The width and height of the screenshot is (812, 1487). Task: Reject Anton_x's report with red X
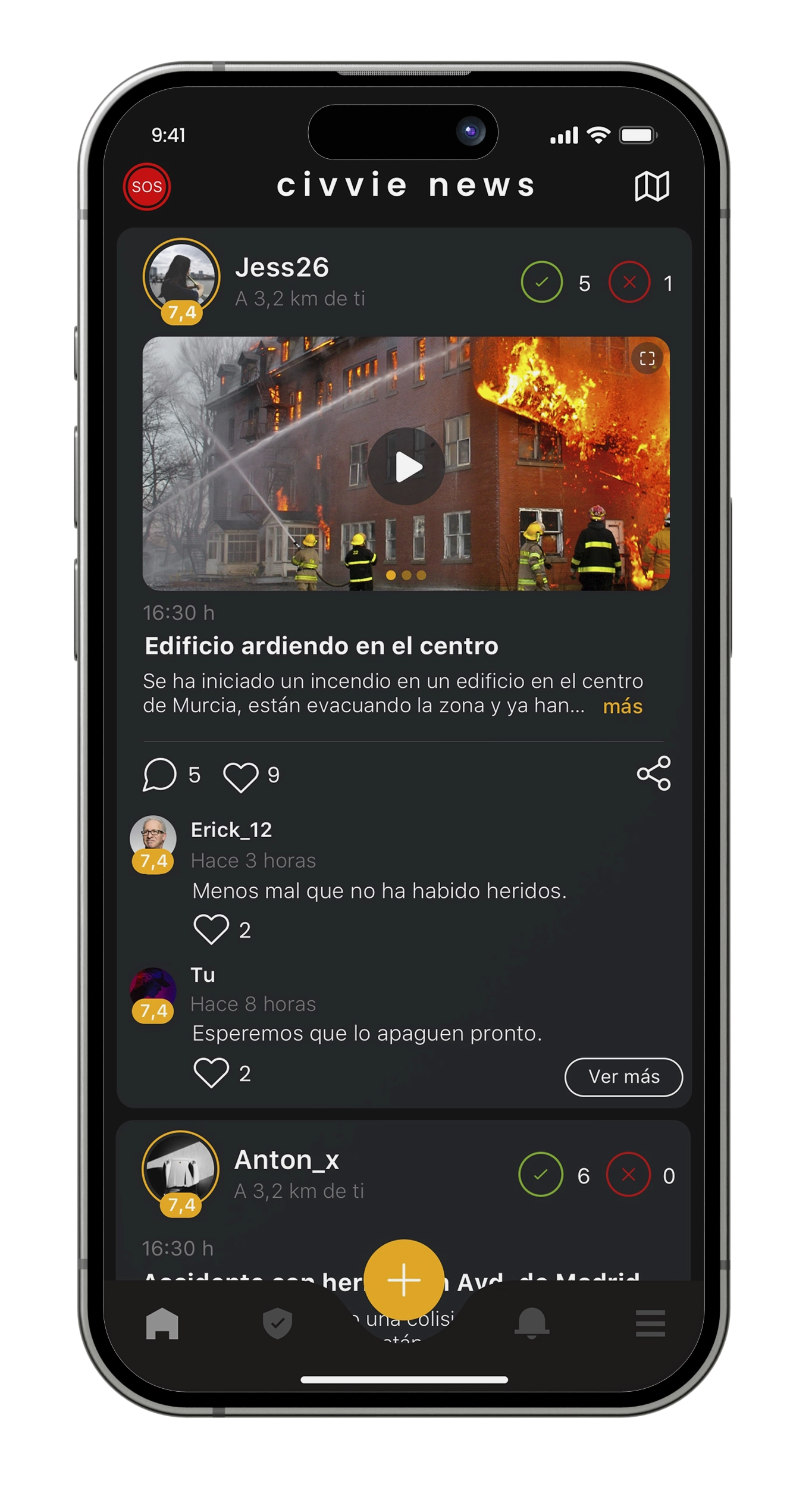point(628,1175)
